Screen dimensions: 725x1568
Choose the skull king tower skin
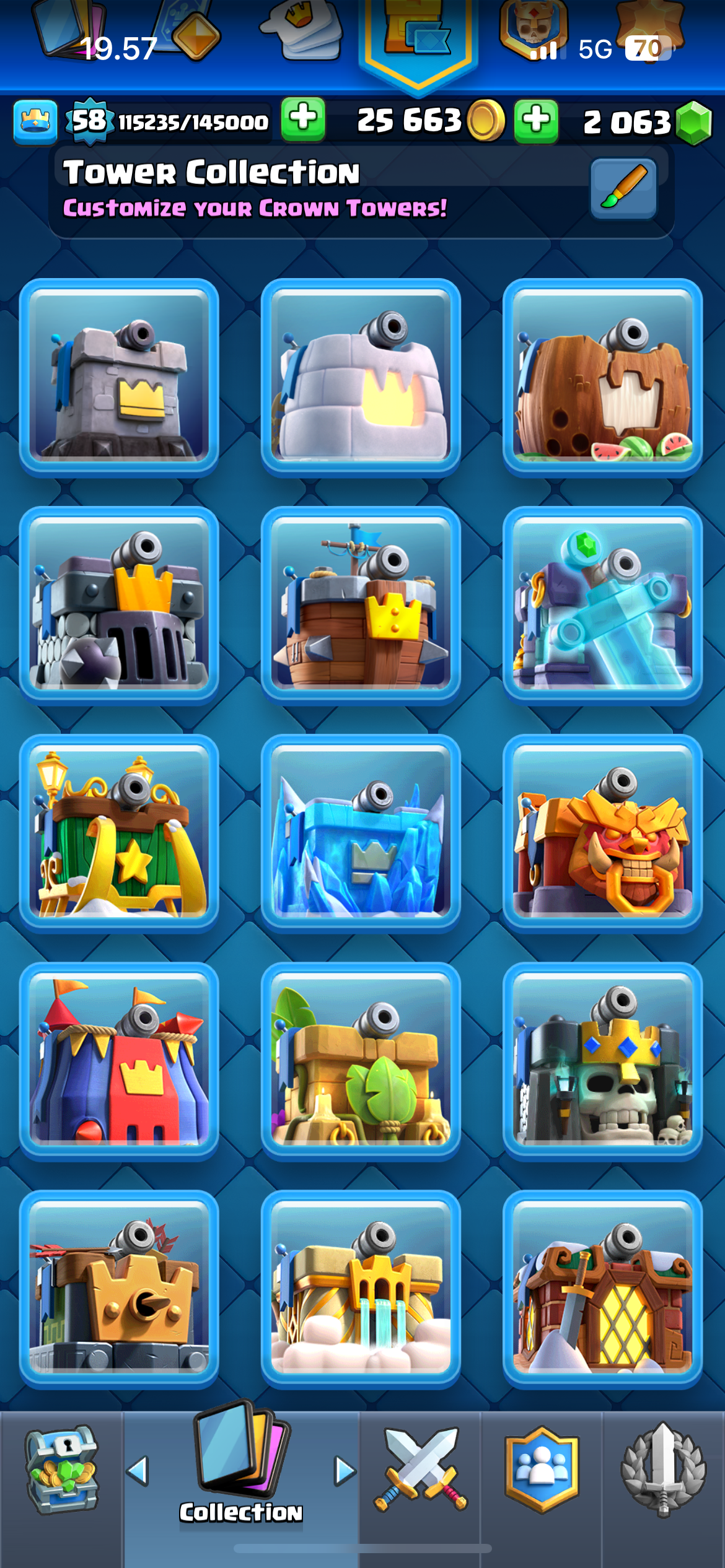click(x=602, y=1061)
